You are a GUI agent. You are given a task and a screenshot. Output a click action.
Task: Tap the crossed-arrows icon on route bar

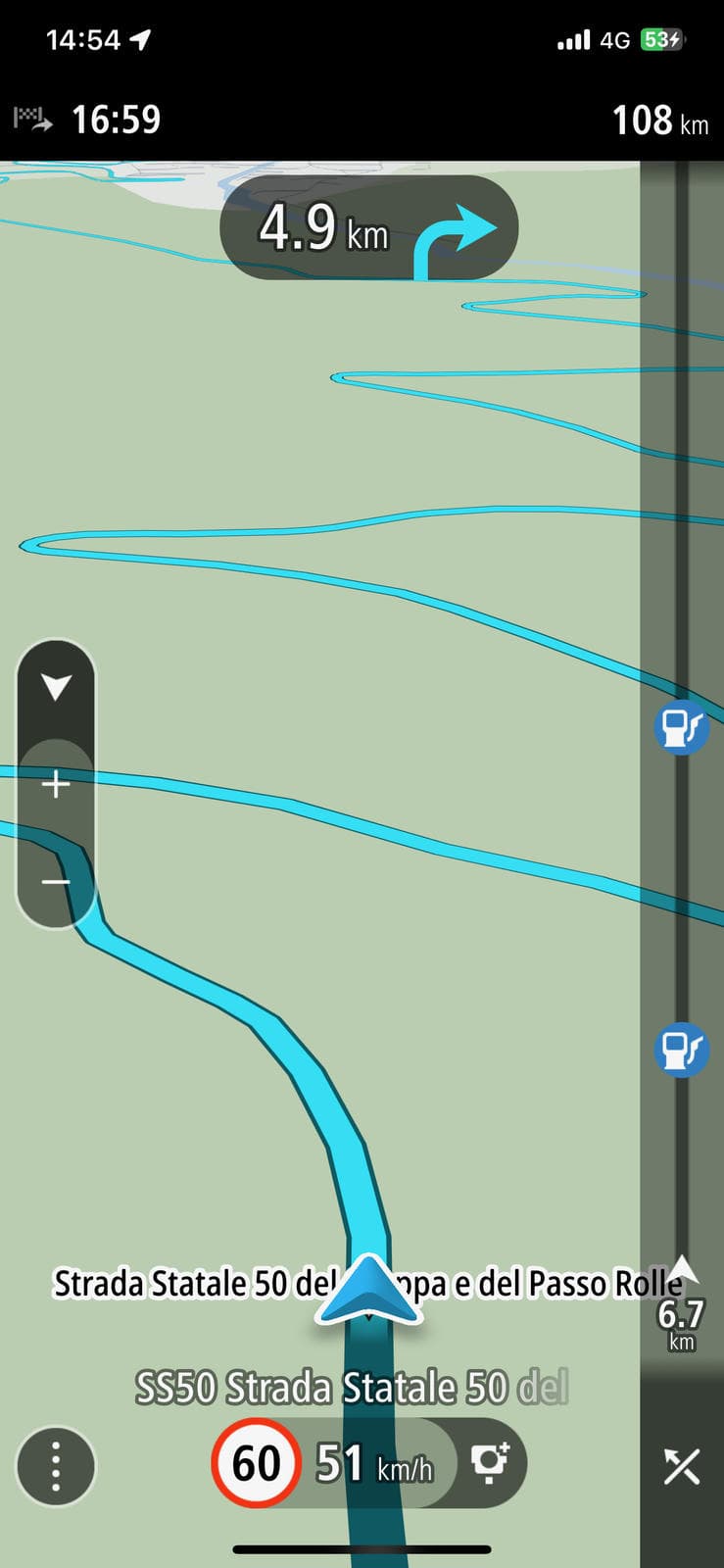(x=681, y=1467)
